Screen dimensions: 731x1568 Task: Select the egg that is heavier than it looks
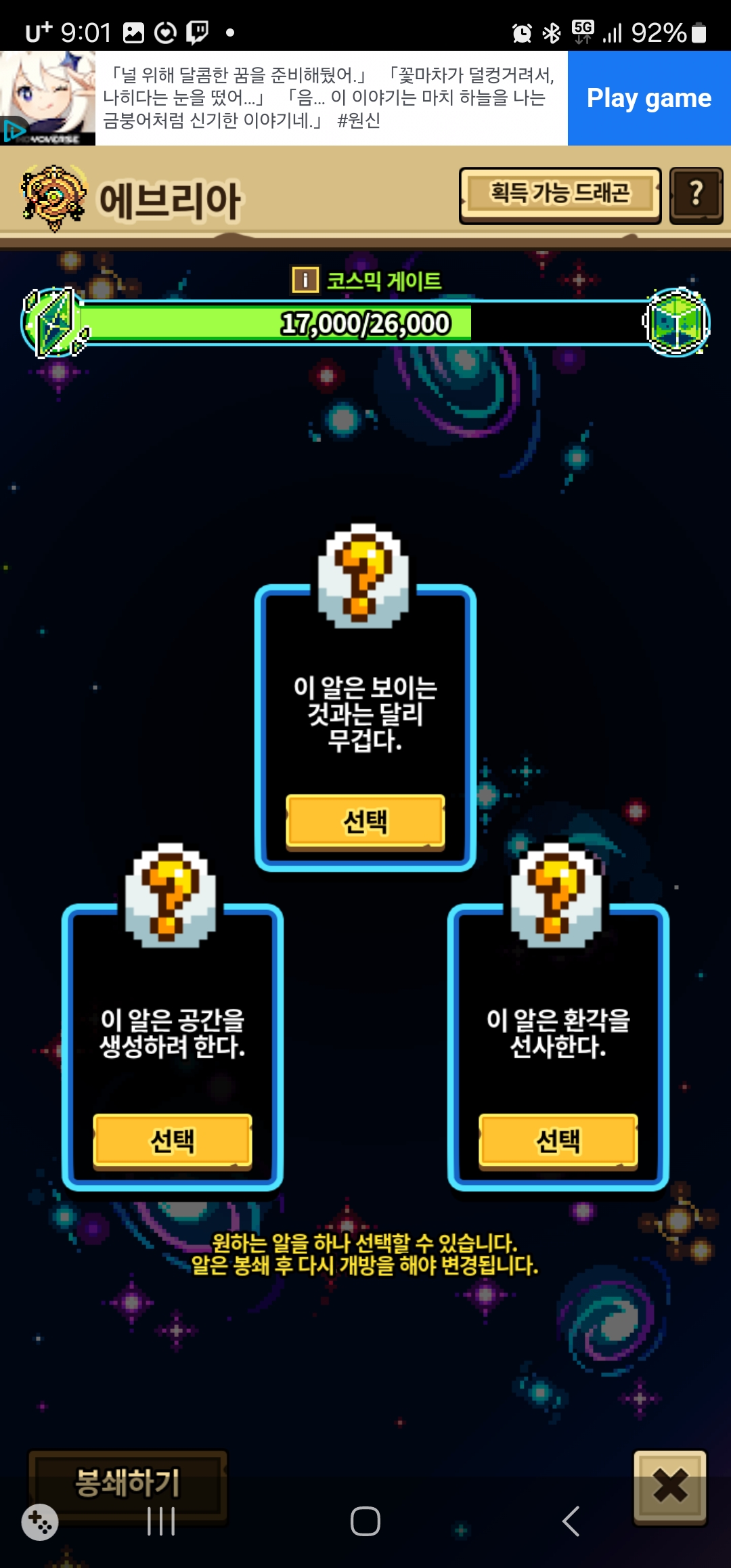[365, 821]
